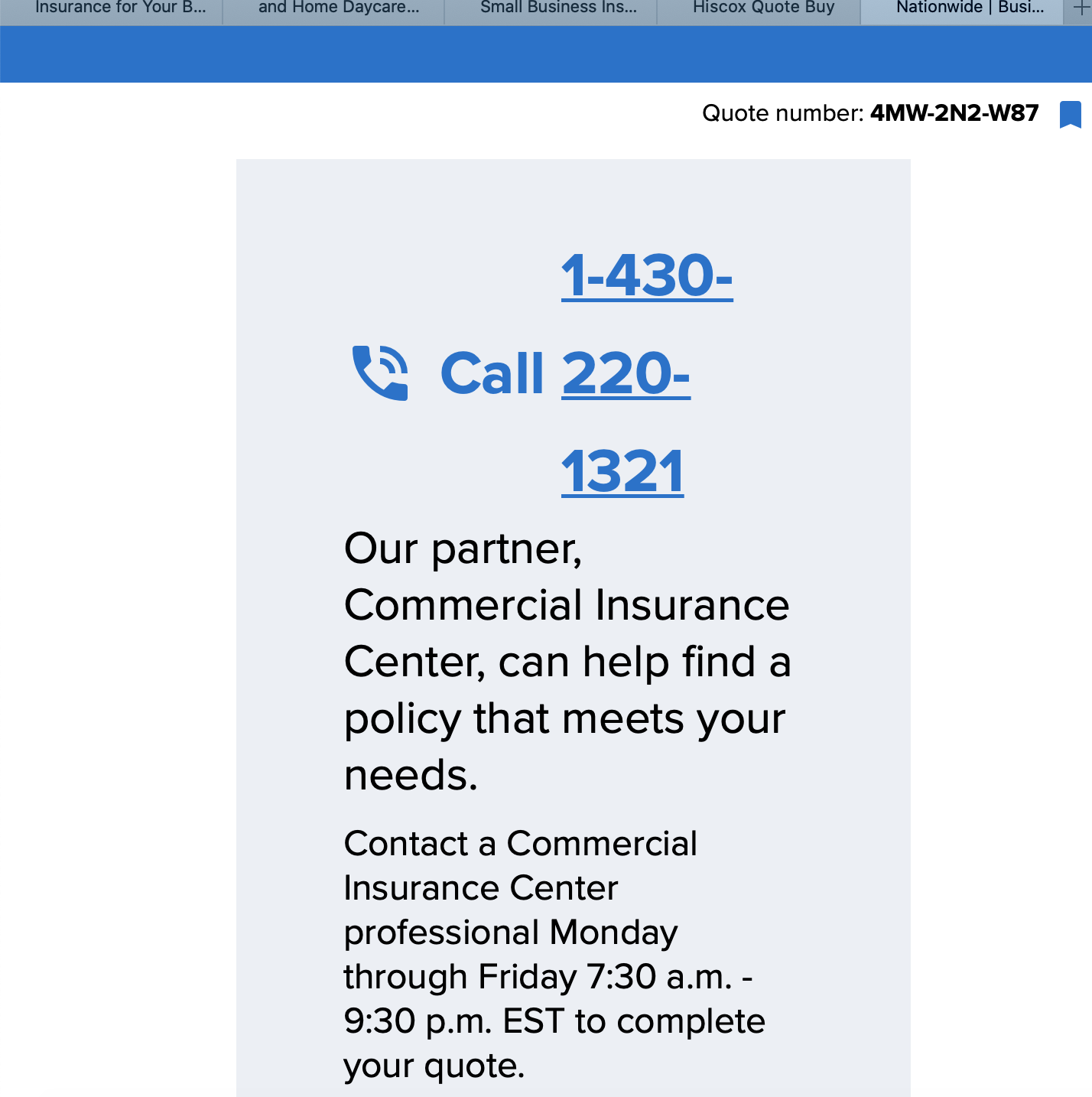
Task: Call the phone number 1-430-220-1321
Action: pos(626,373)
